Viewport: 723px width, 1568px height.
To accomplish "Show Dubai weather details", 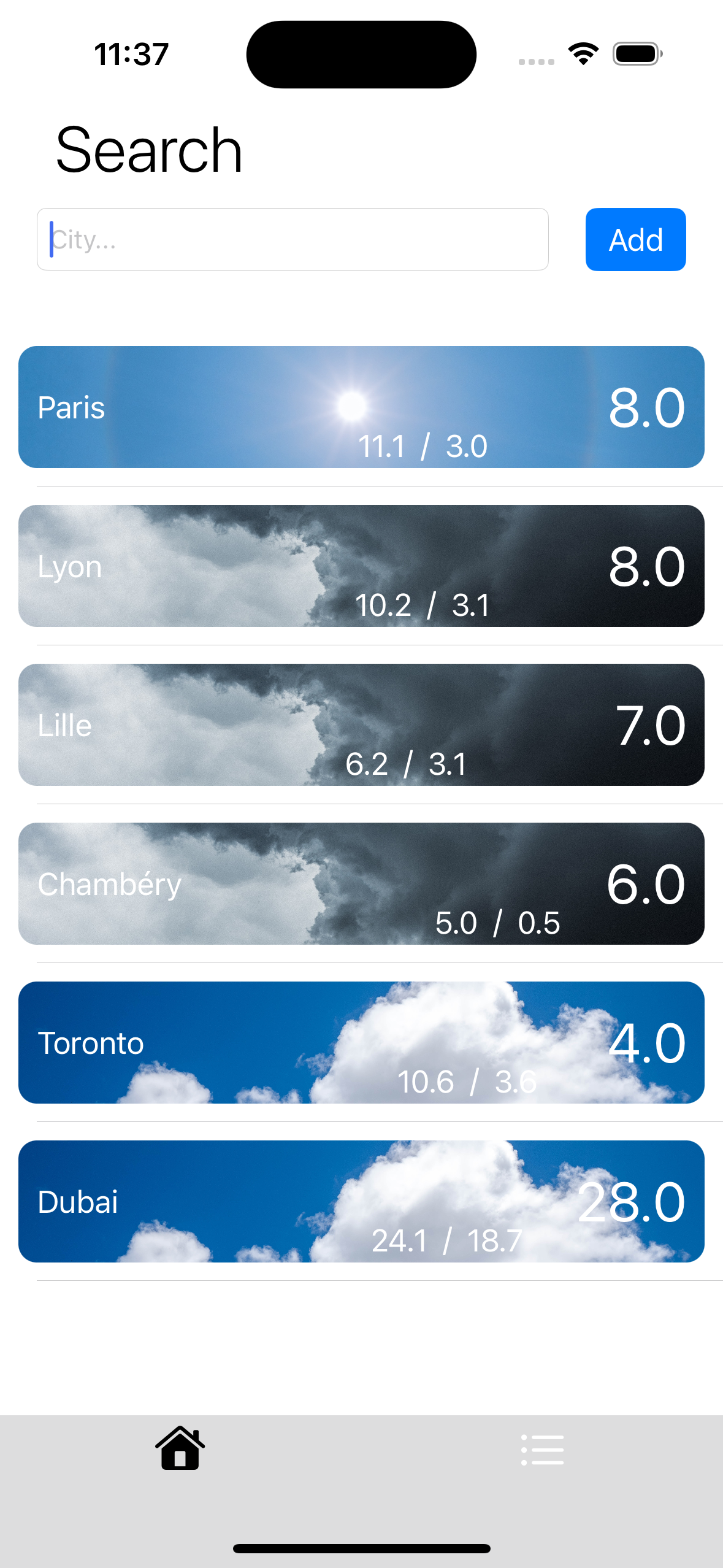I will (x=361, y=1201).
